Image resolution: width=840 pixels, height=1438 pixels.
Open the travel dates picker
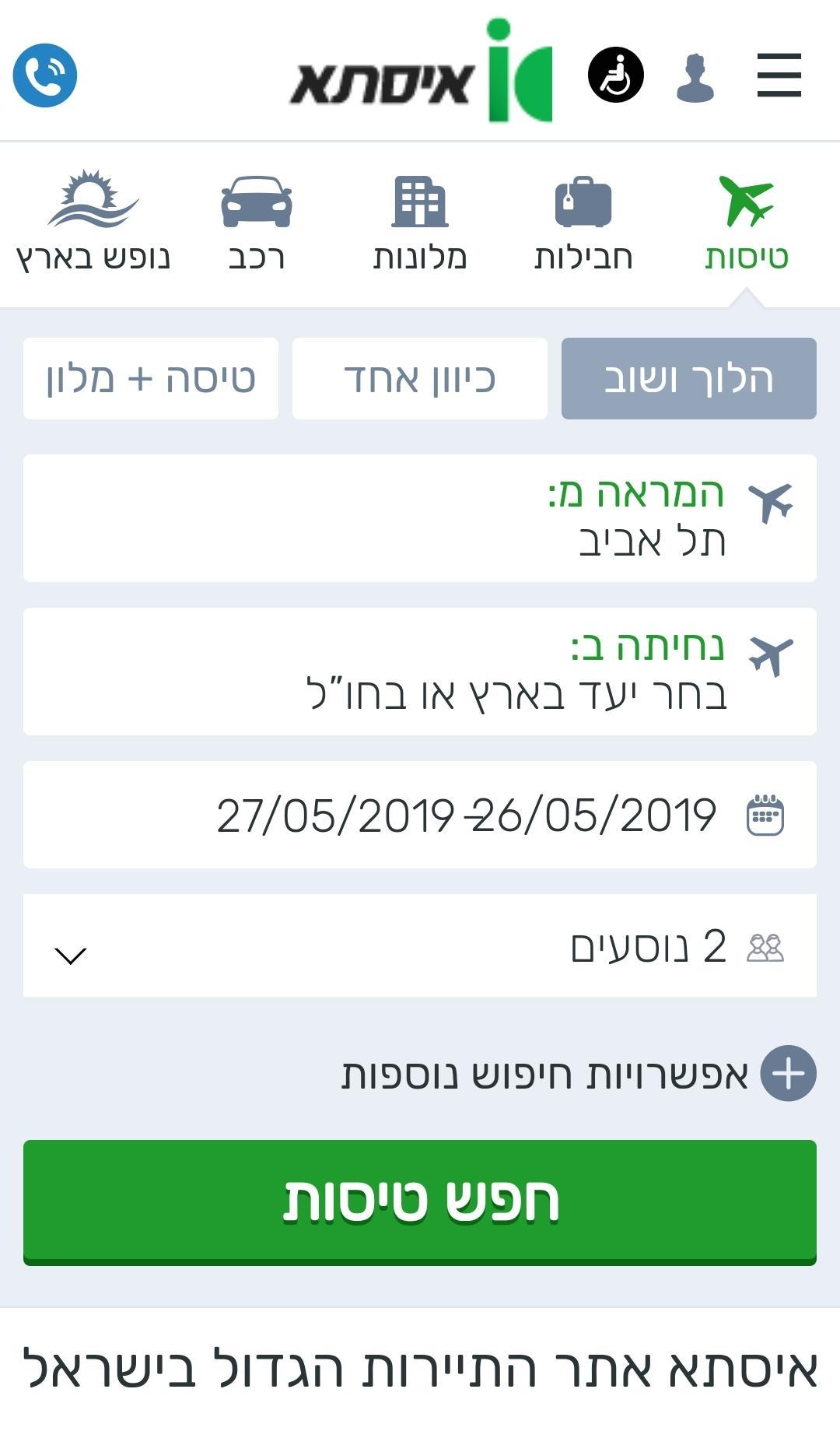[x=420, y=815]
